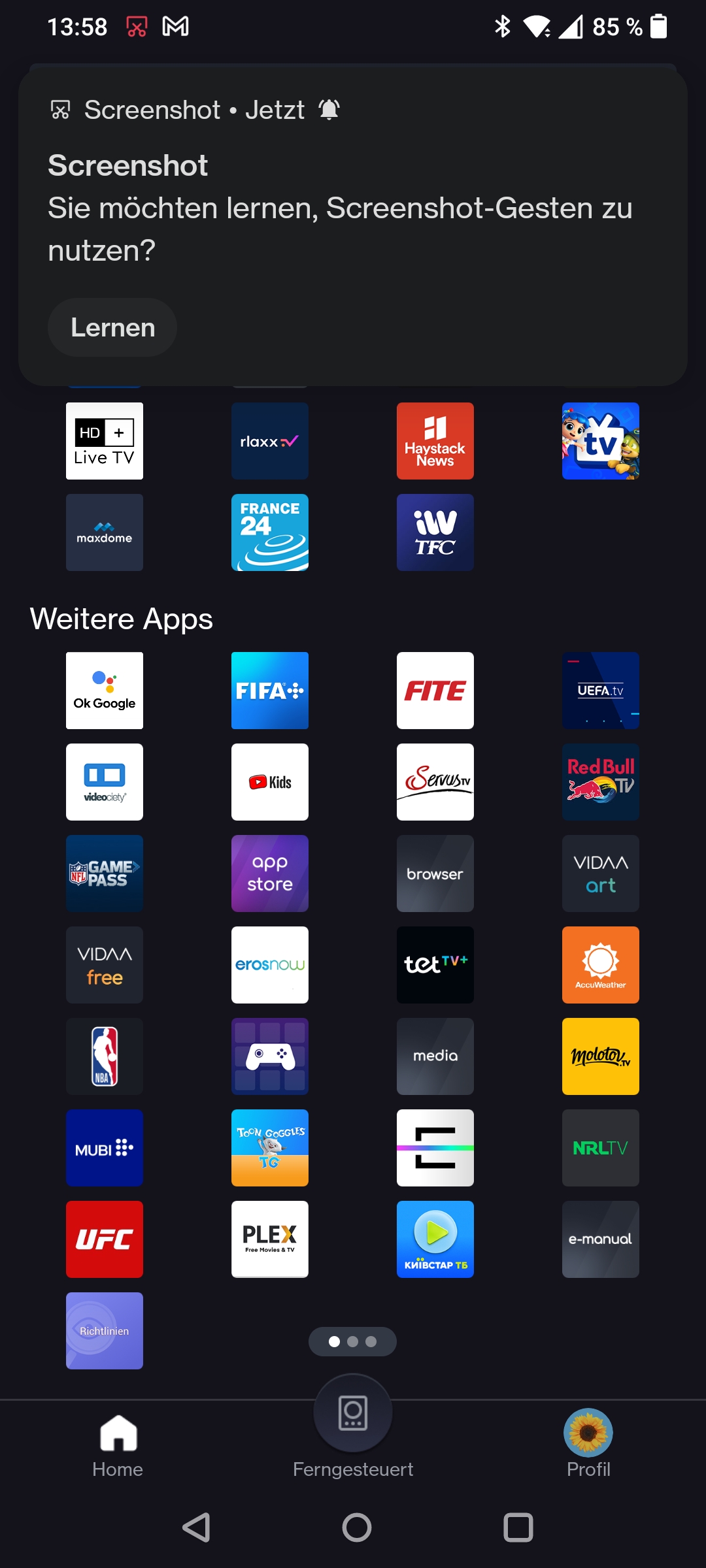This screenshot has width=706, height=1568.
Task: Tap the system back button
Action: coord(195,1527)
